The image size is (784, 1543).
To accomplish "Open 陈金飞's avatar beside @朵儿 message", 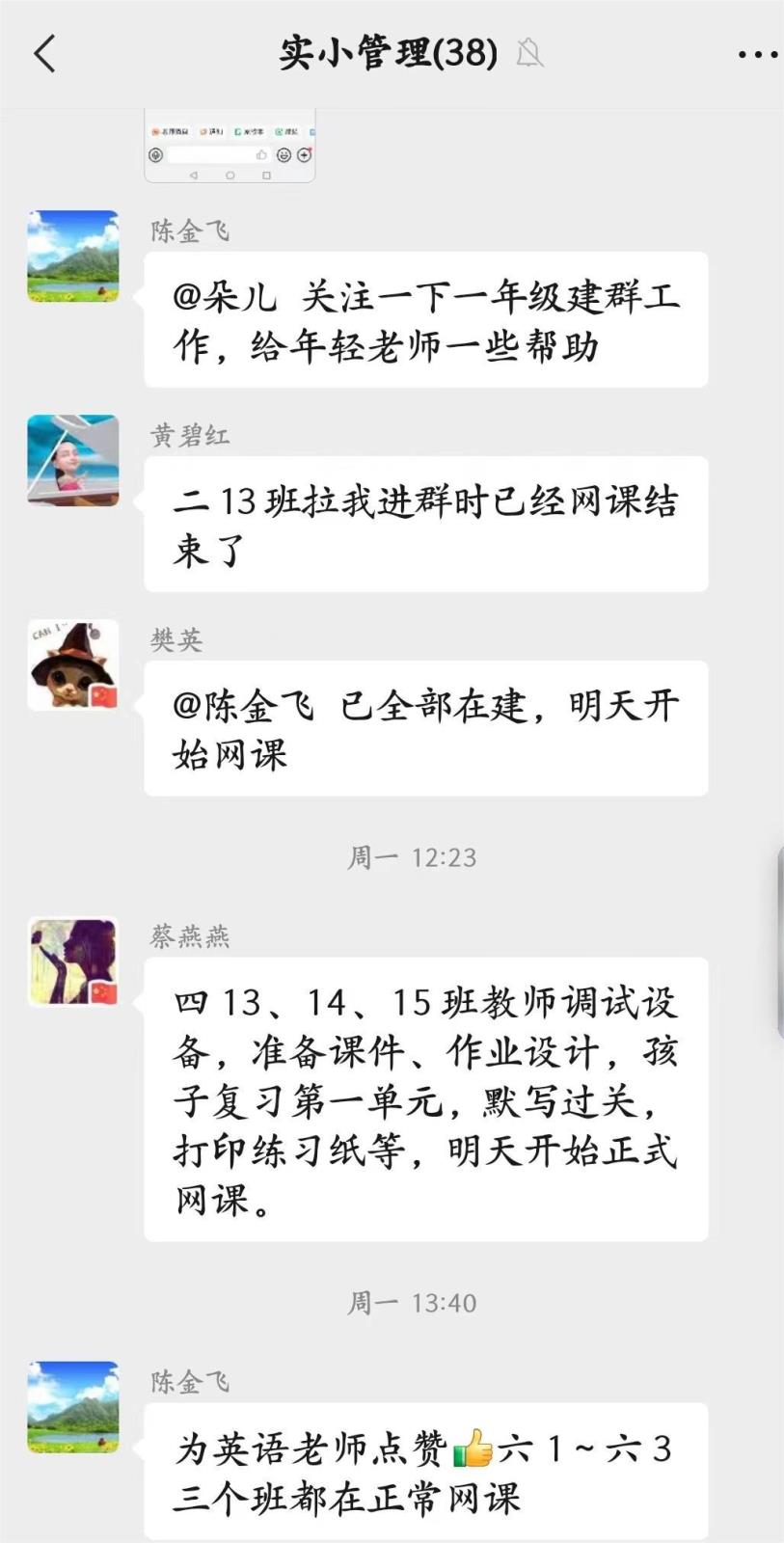I will click(x=73, y=257).
